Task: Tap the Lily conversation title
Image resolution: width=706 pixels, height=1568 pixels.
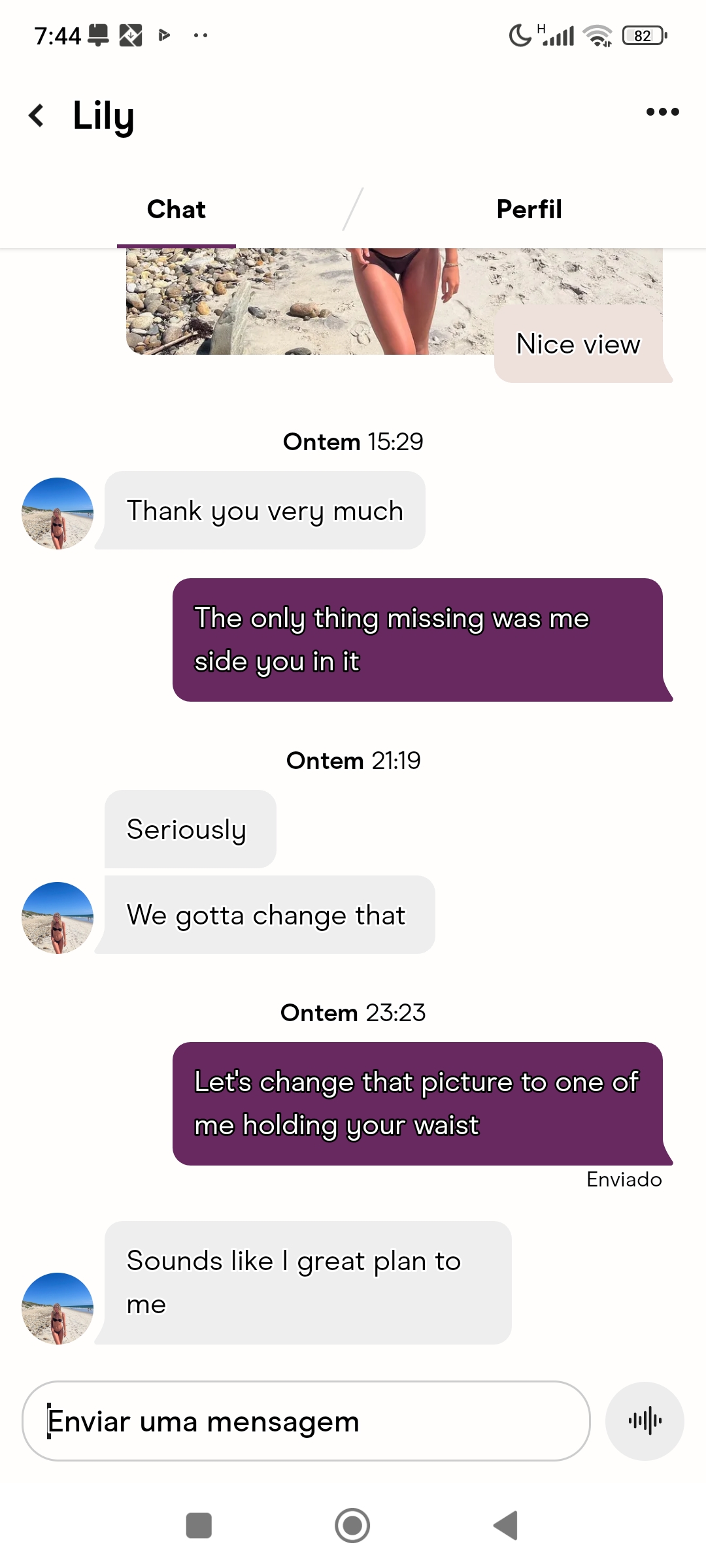Action: coord(103,115)
